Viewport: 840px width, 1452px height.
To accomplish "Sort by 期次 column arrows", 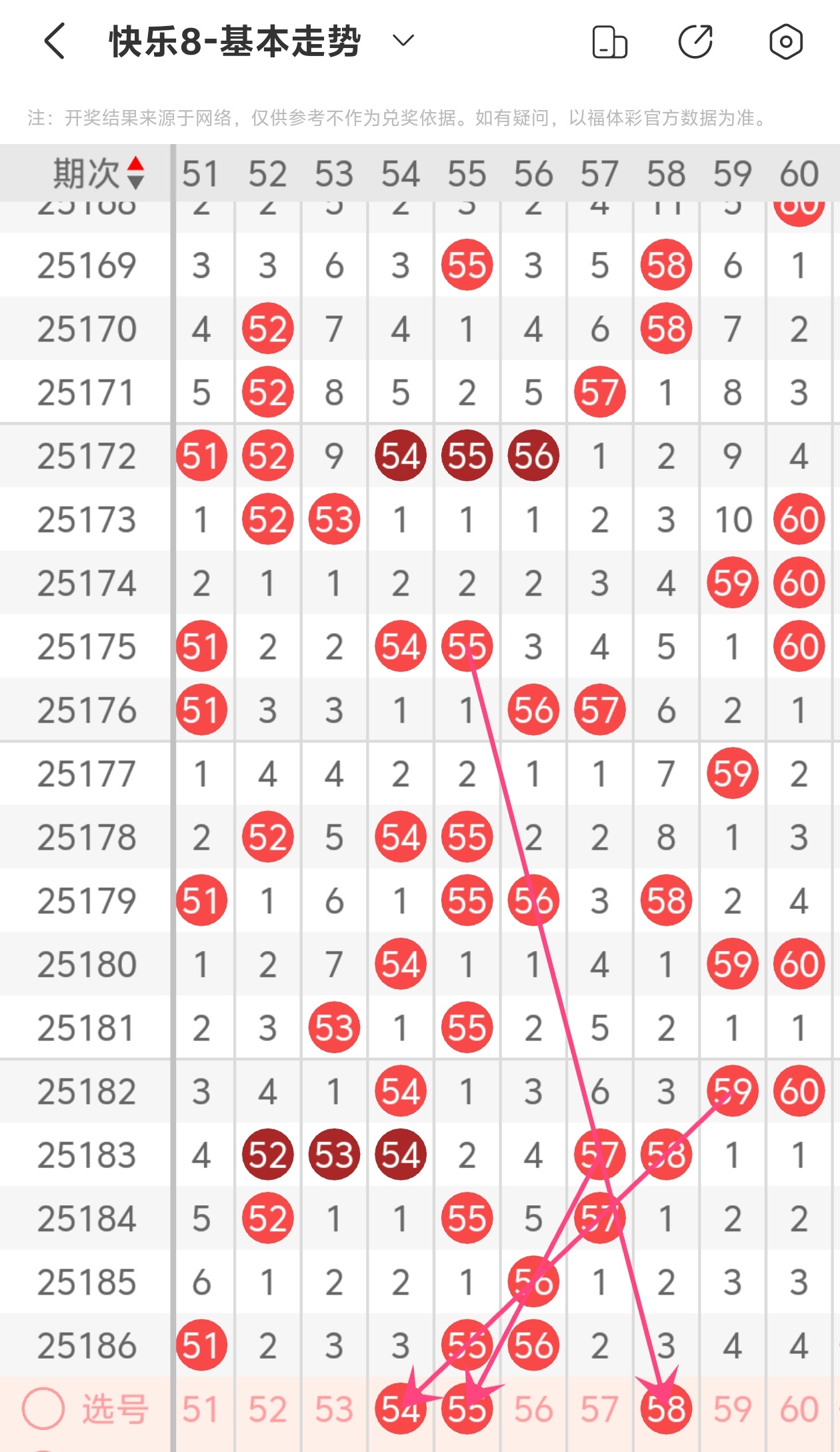I will pos(136,173).
